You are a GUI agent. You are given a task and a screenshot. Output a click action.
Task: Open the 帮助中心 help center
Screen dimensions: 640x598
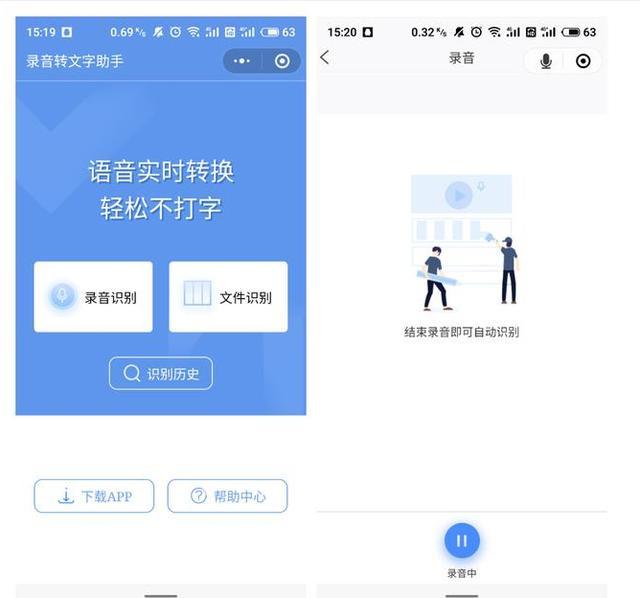click(x=227, y=496)
